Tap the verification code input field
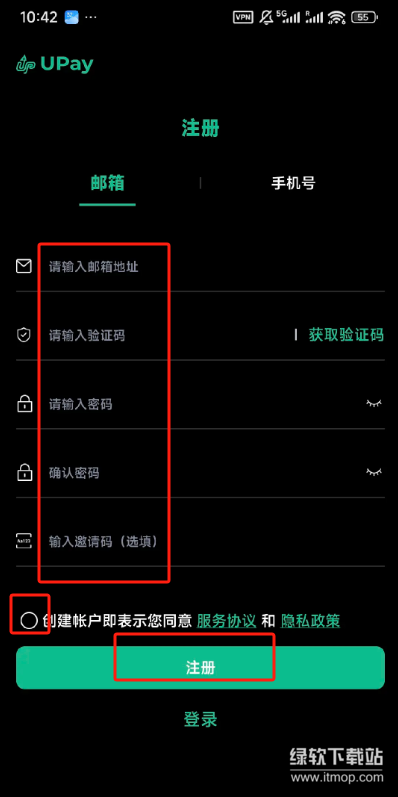 pos(152,335)
